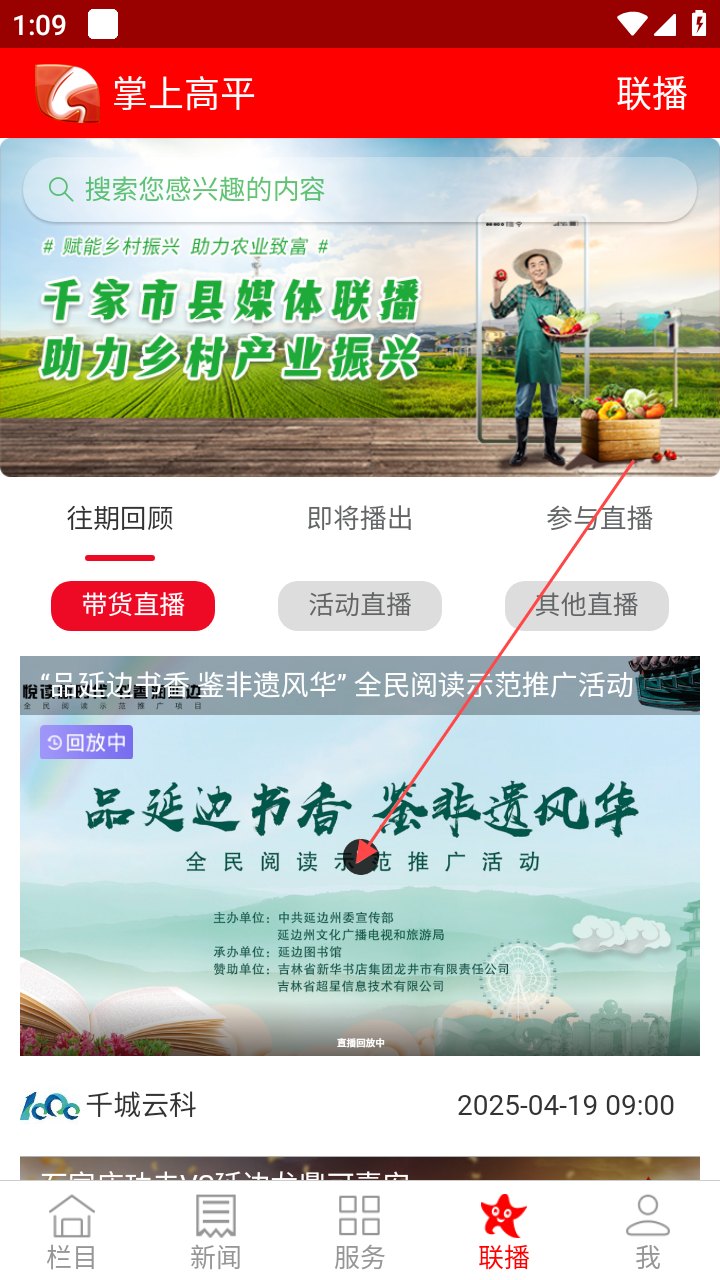Image resolution: width=720 pixels, height=1280 pixels.
Task: Open the 我 profile tab
Action: pyautogui.click(x=648, y=1232)
